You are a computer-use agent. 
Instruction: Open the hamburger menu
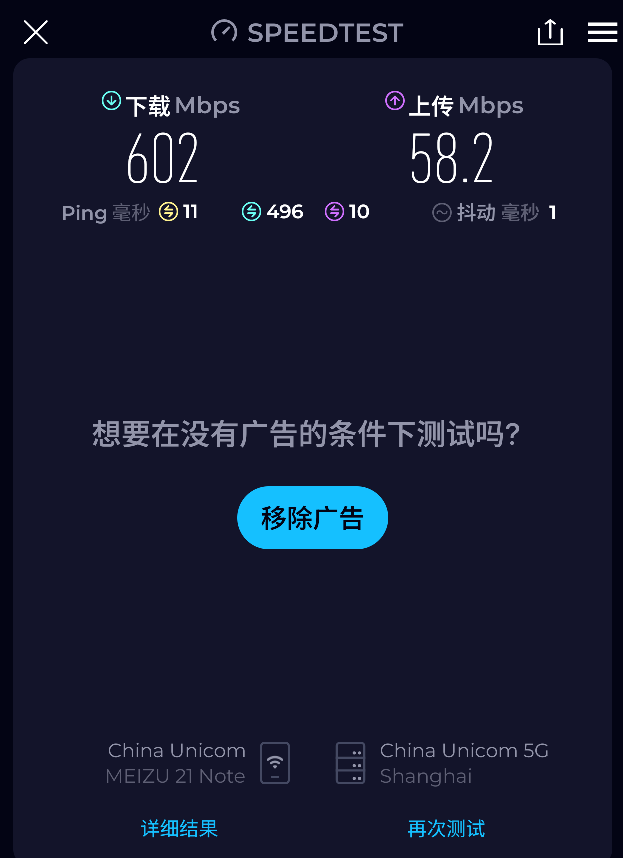(x=602, y=33)
